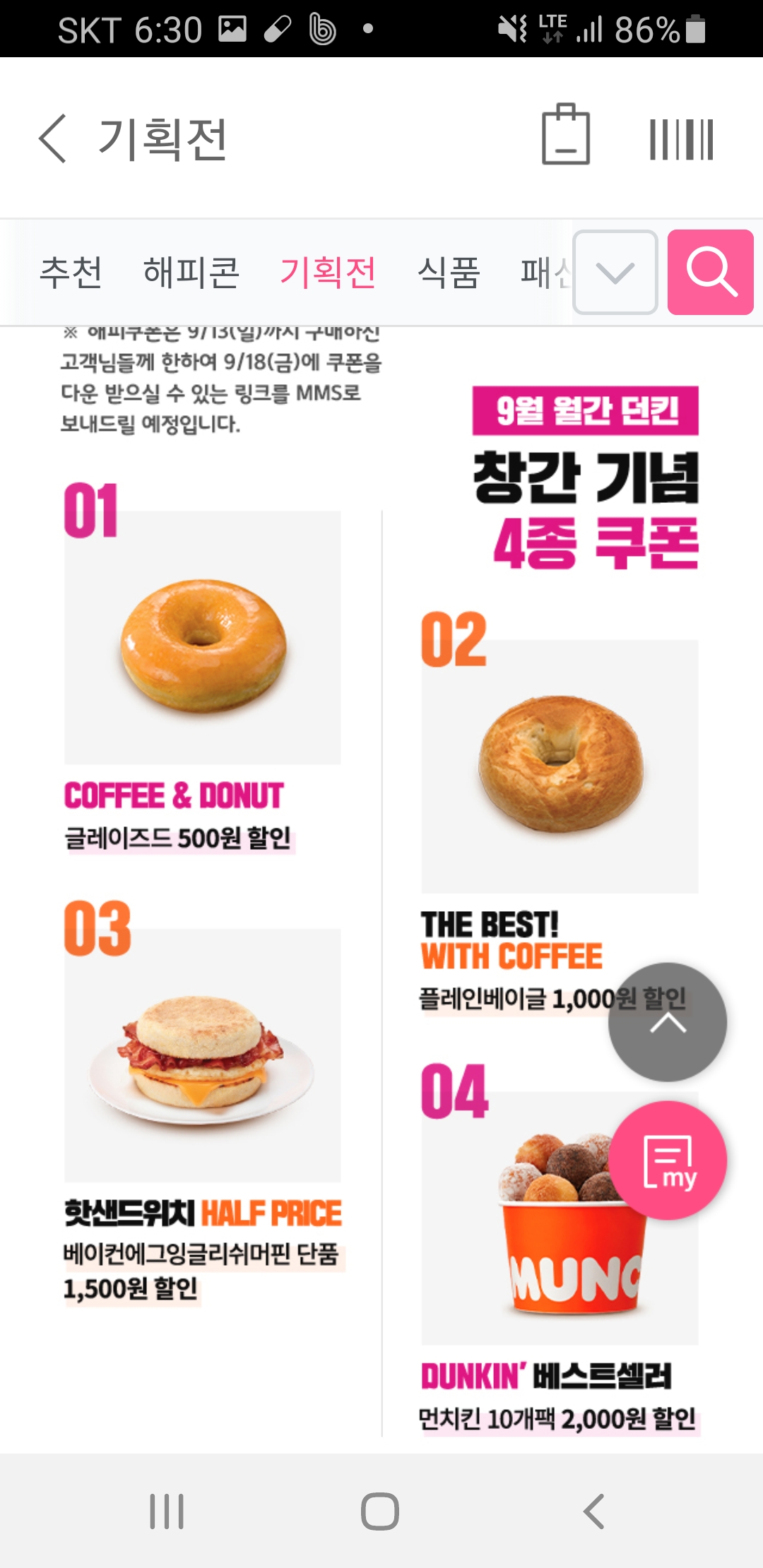Open the barcode scanner icon
The height and width of the screenshot is (1568, 763).
(x=681, y=139)
